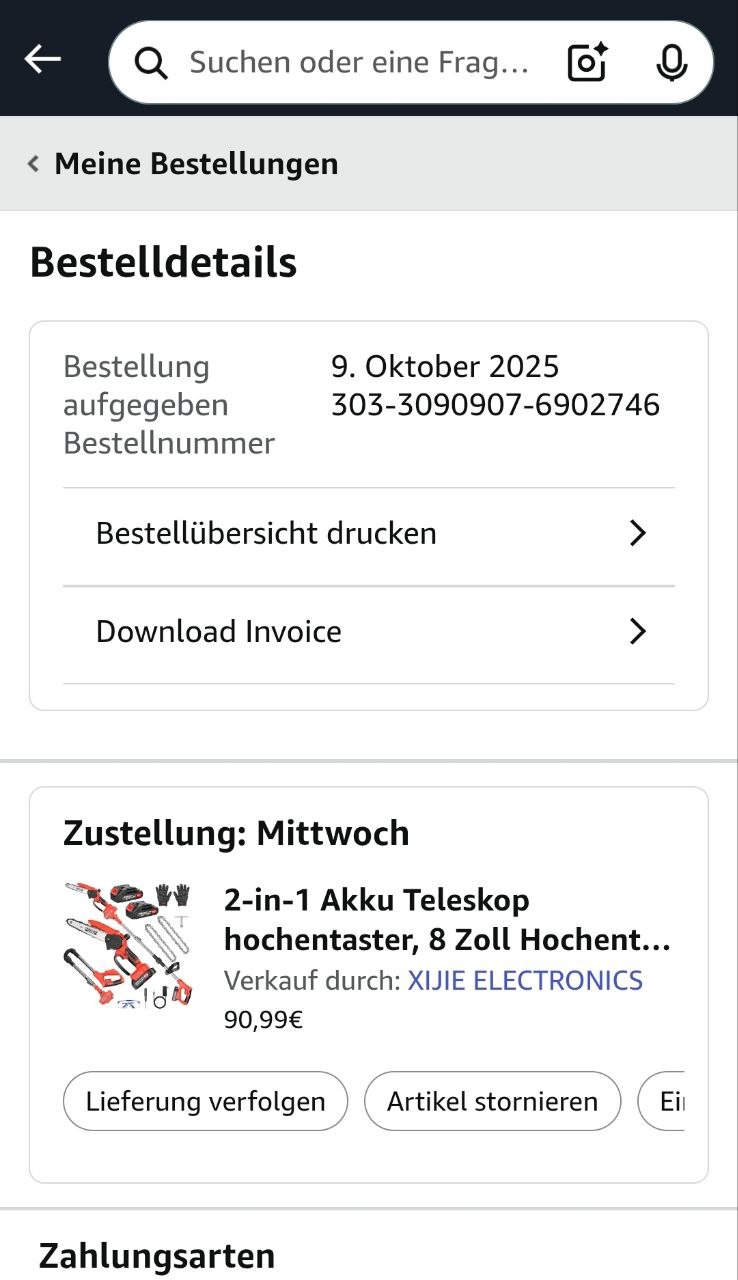This screenshot has width=738, height=1280.
Task: View the Akku Teleskop product image
Action: [x=128, y=946]
